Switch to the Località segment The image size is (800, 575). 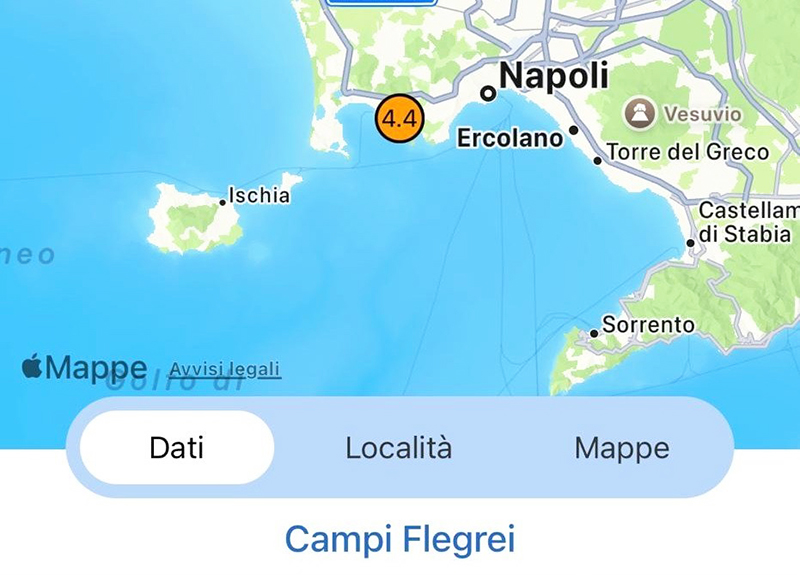click(398, 447)
